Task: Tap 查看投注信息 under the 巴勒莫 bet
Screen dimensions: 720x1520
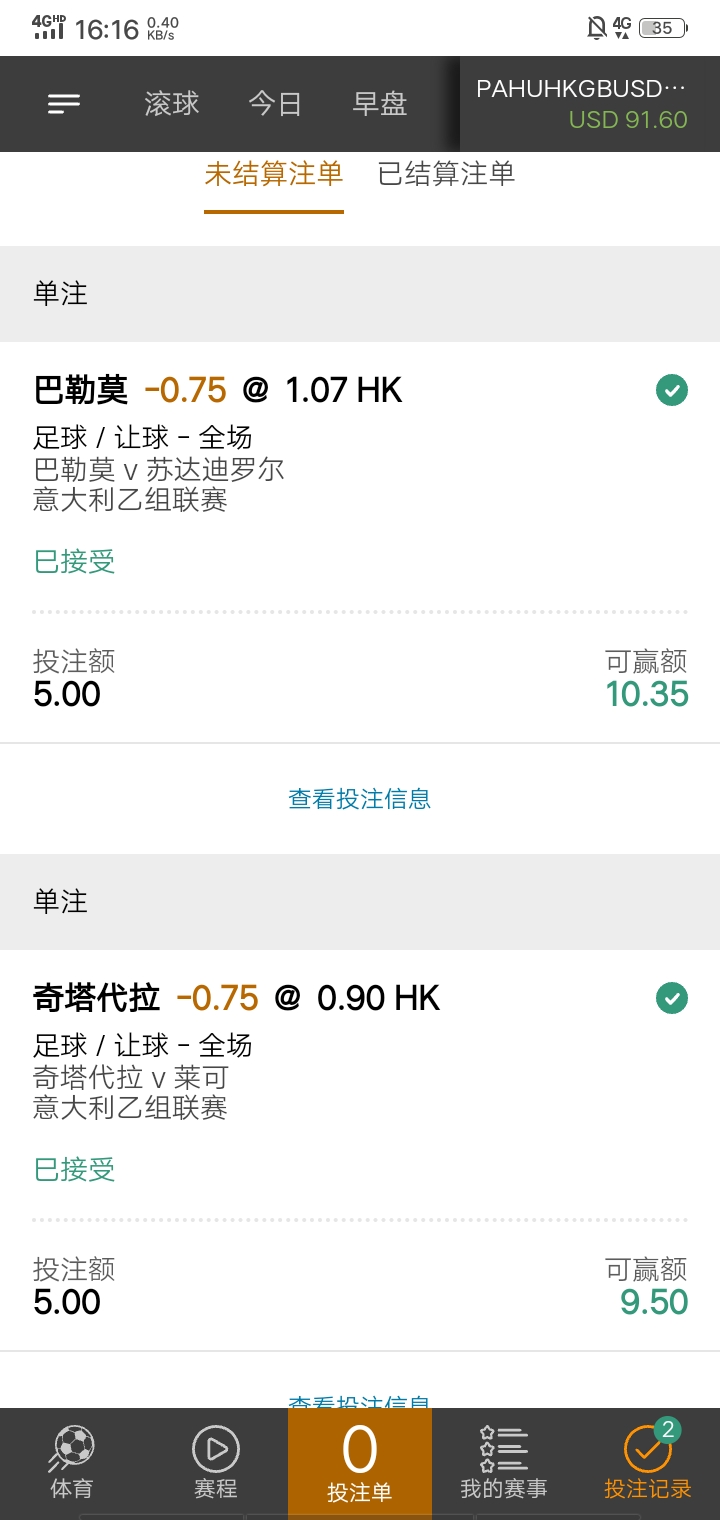Action: (x=360, y=799)
